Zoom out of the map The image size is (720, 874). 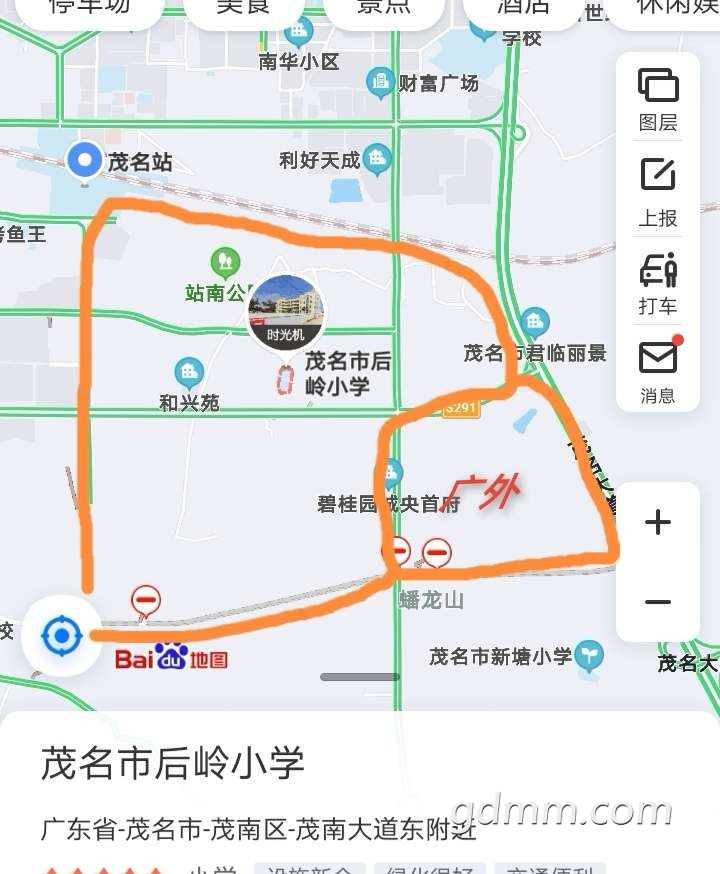coord(657,602)
